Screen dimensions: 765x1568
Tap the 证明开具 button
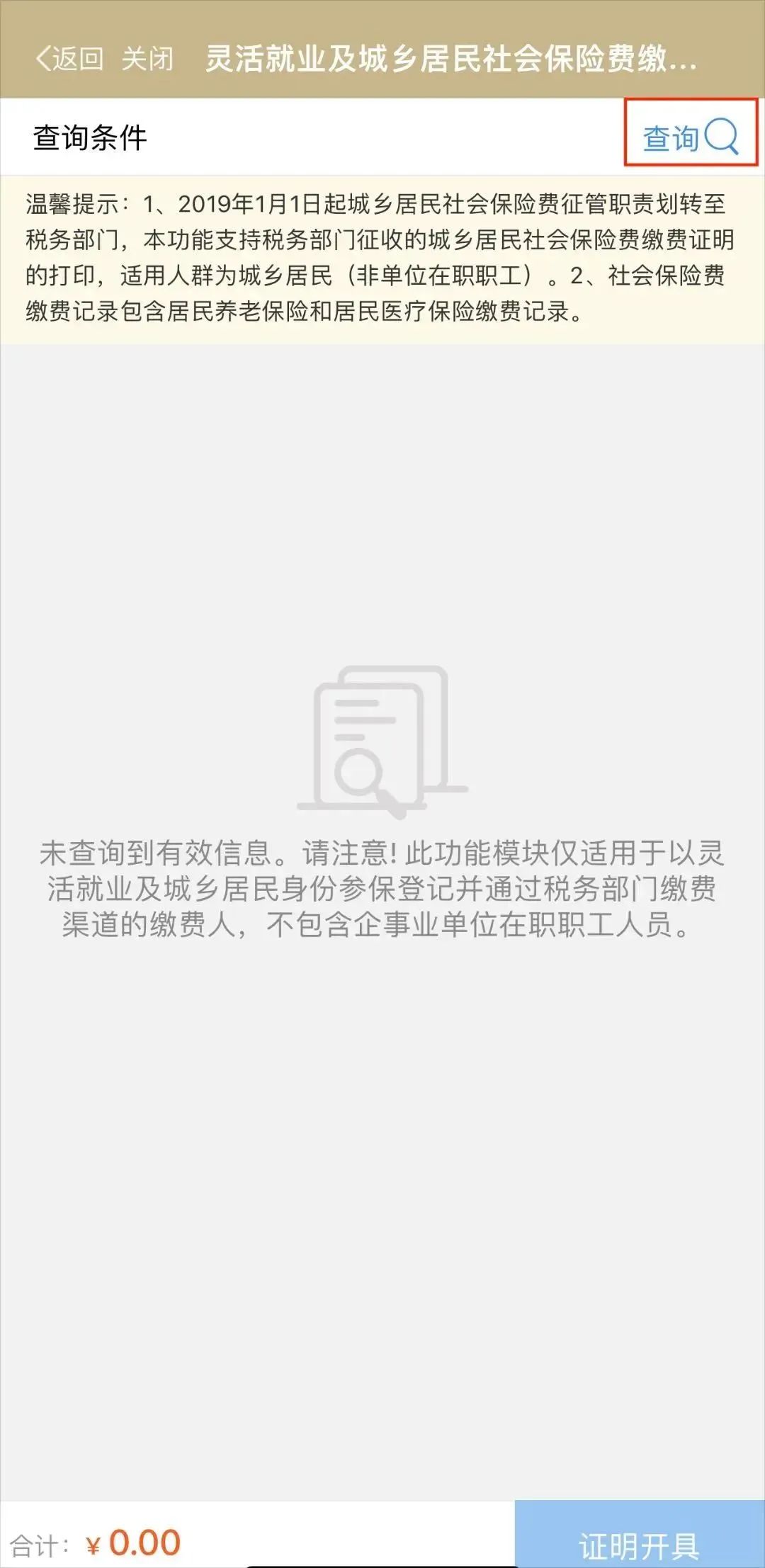click(639, 1544)
